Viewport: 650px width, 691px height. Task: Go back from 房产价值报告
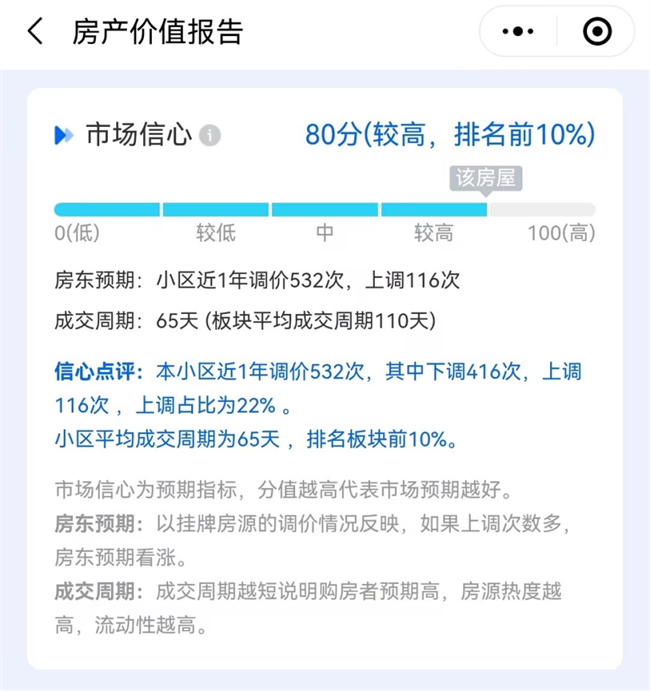click(x=36, y=32)
